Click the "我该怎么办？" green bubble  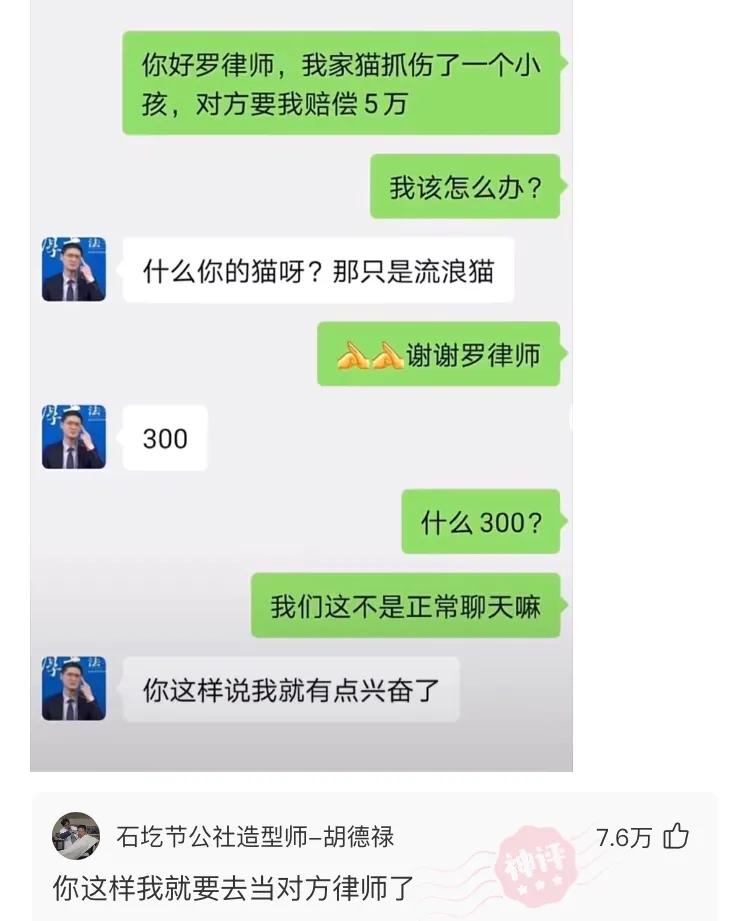click(x=466, y=186)
